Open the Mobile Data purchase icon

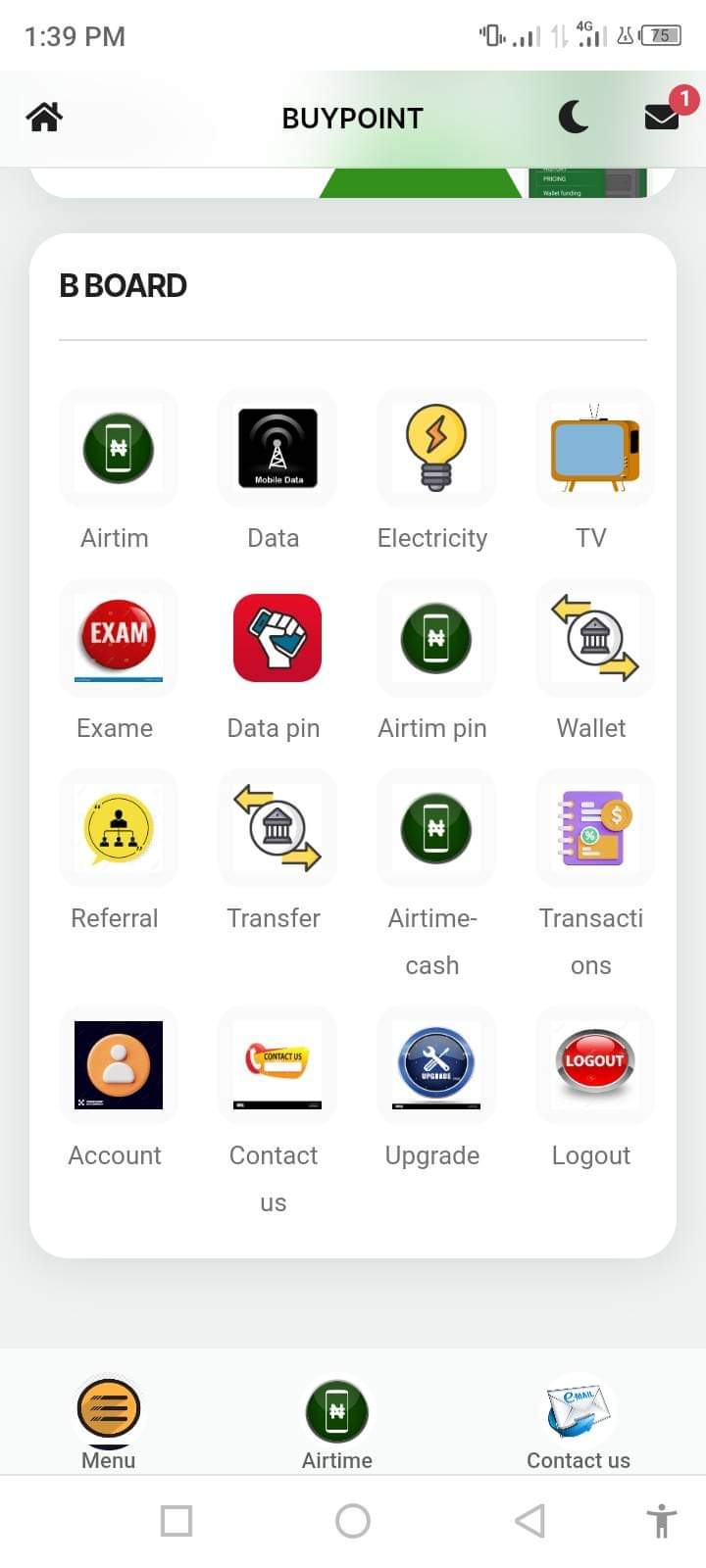[x=277, y=448]
